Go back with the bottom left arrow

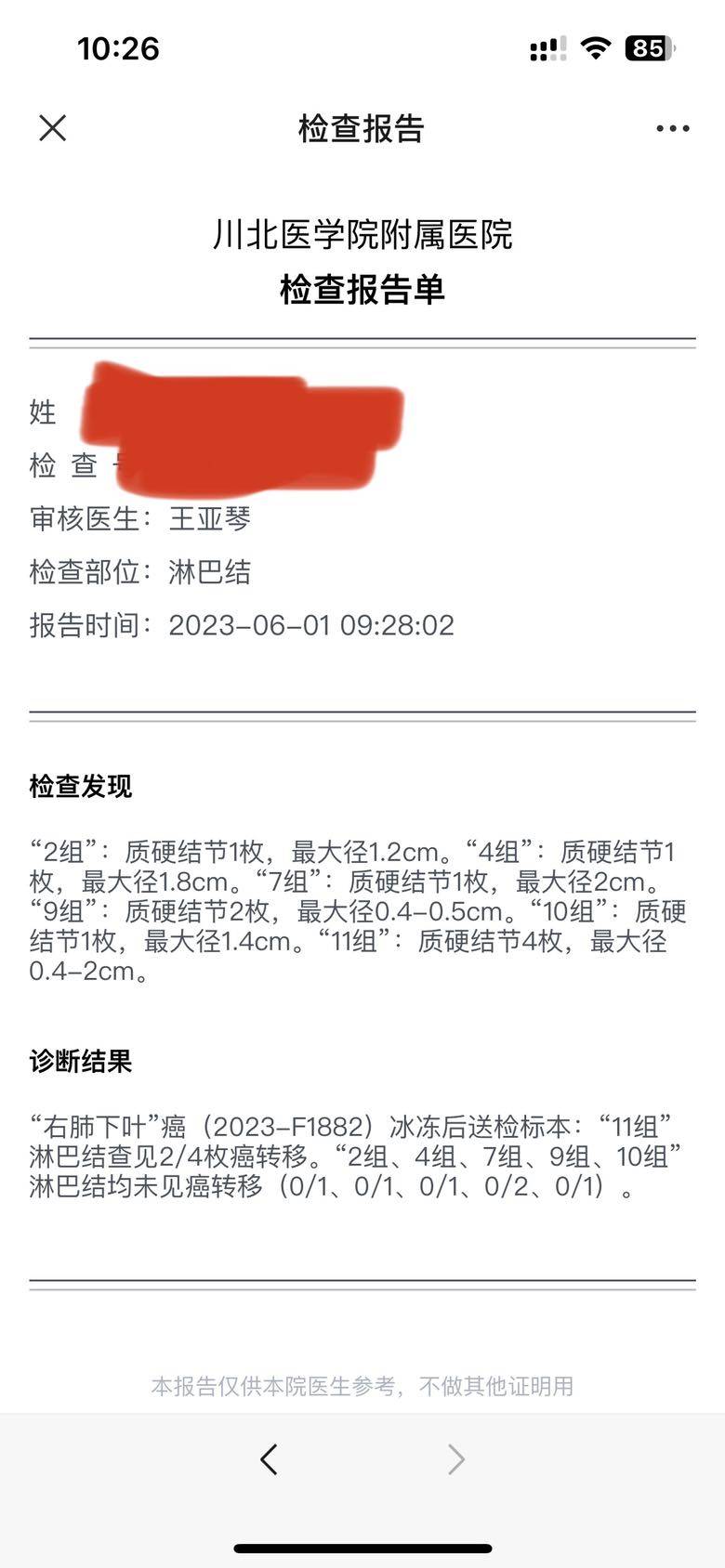tap(269, 1459)
